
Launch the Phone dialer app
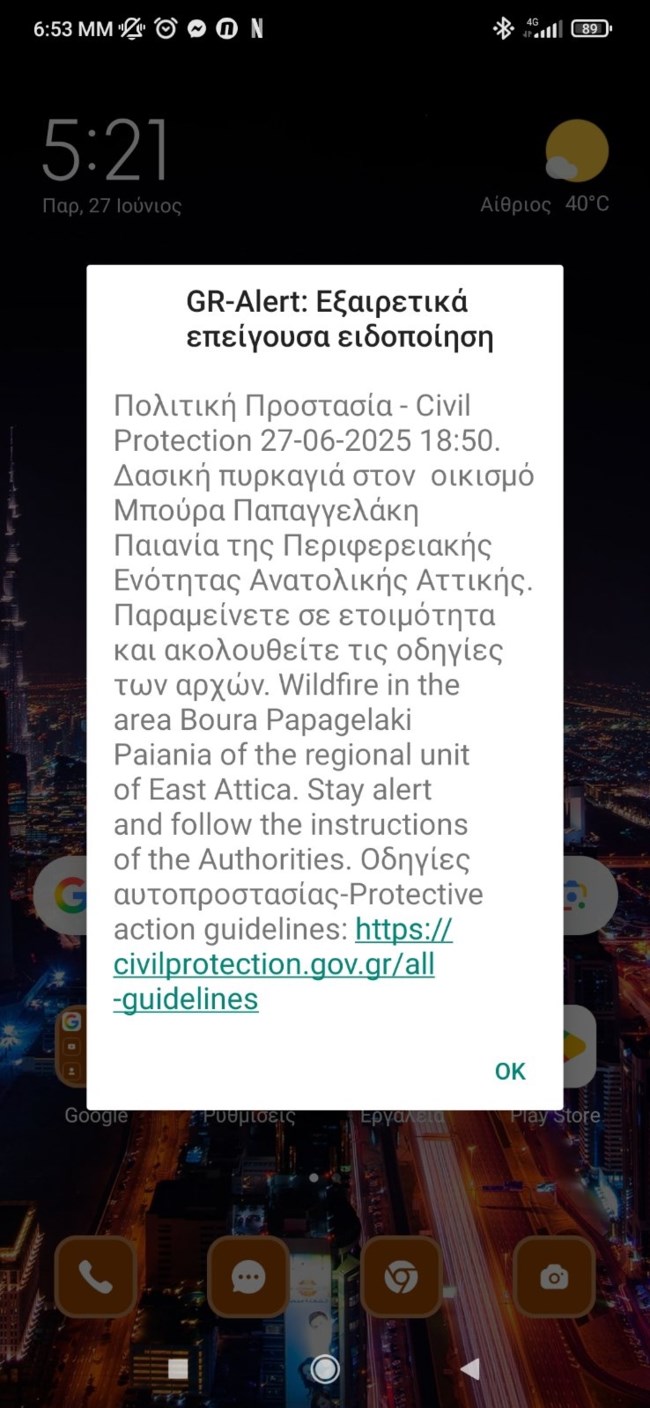tap(95, 1277)
